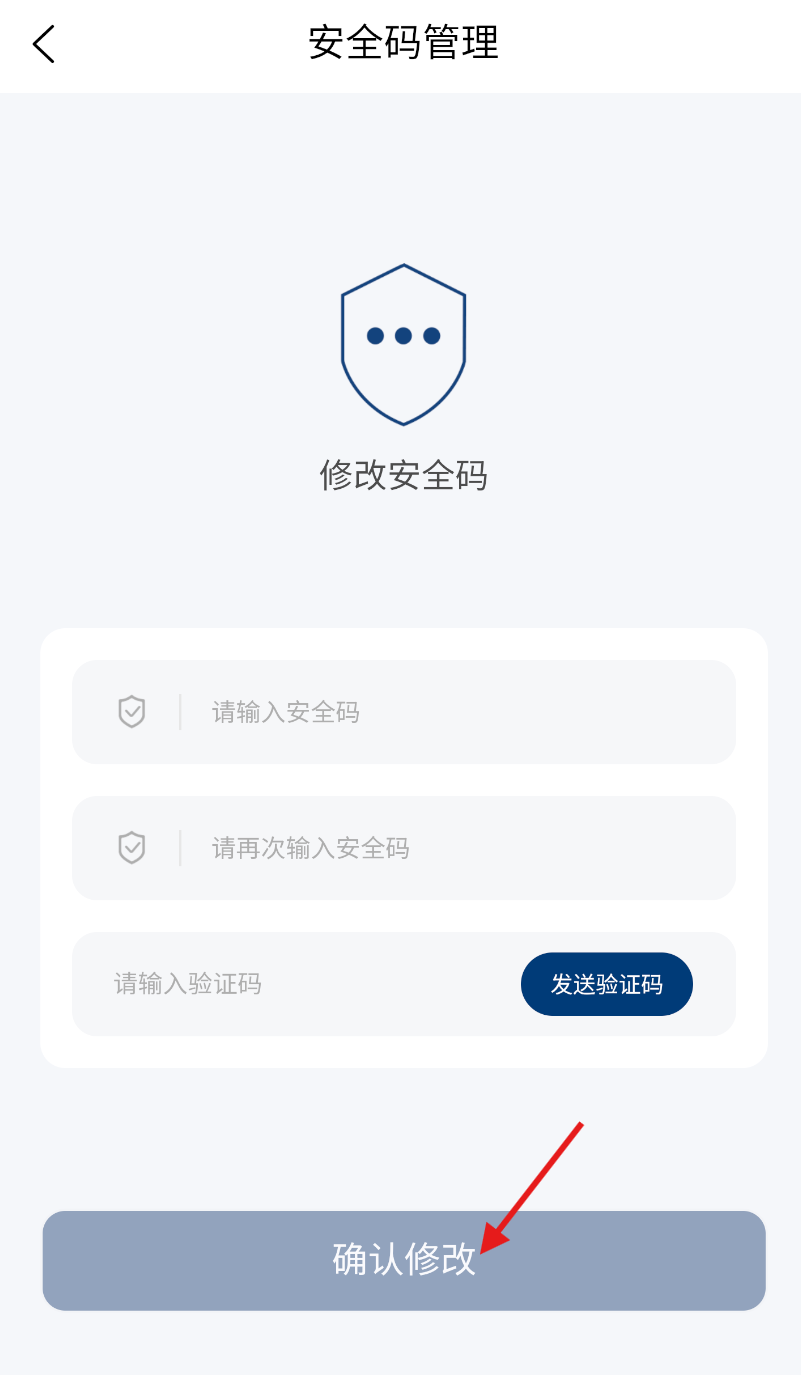Confirm with the 确认修改 button
The width and height of the screenshot is (801, 1375).
click(x=403, y=1260)
